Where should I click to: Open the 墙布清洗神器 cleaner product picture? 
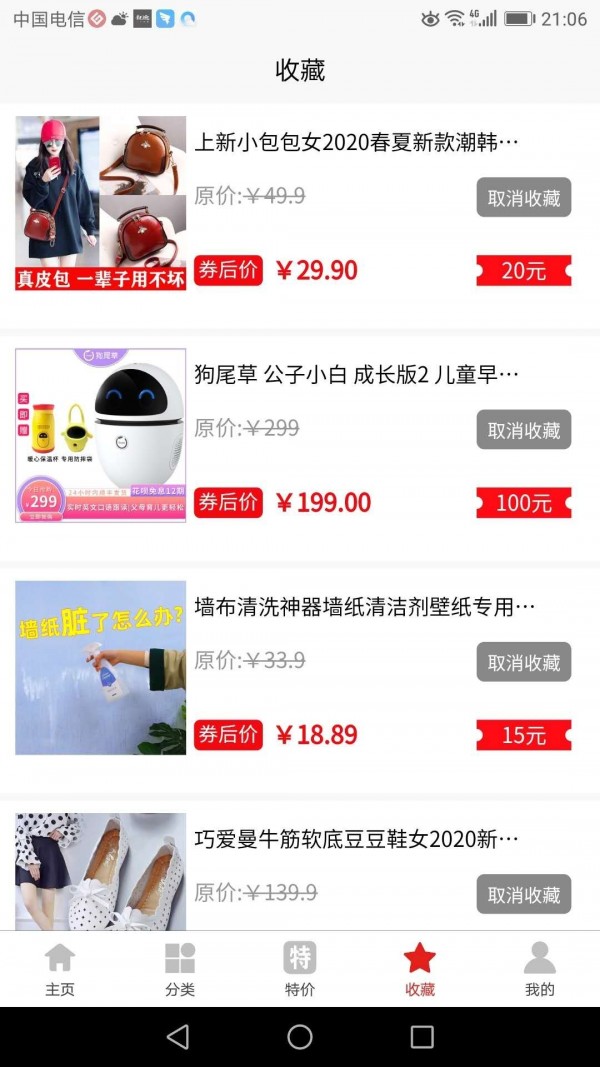pyautogui.click(x=101, y=667)
